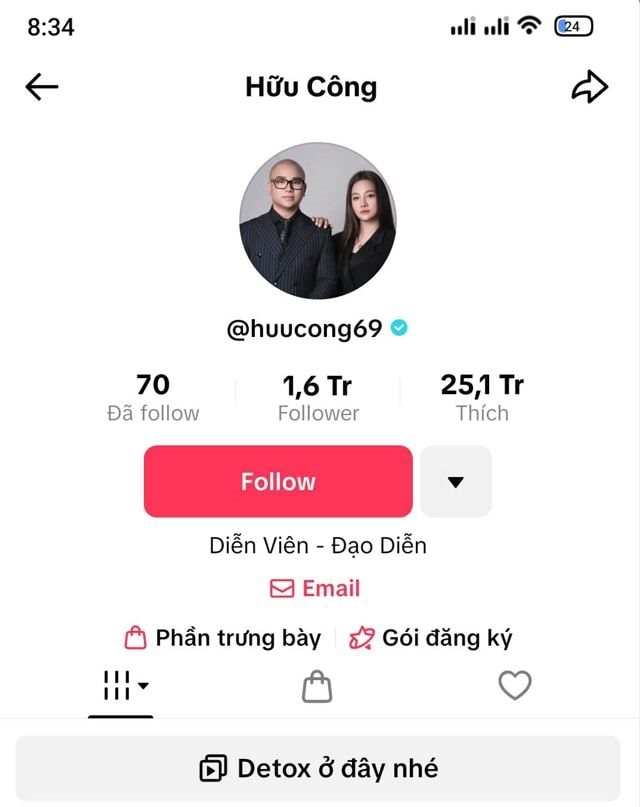Viewport: 640px width, 807px height.
Task: Open the 'Detox ở đây nhé' playlist
Action: 318,768
